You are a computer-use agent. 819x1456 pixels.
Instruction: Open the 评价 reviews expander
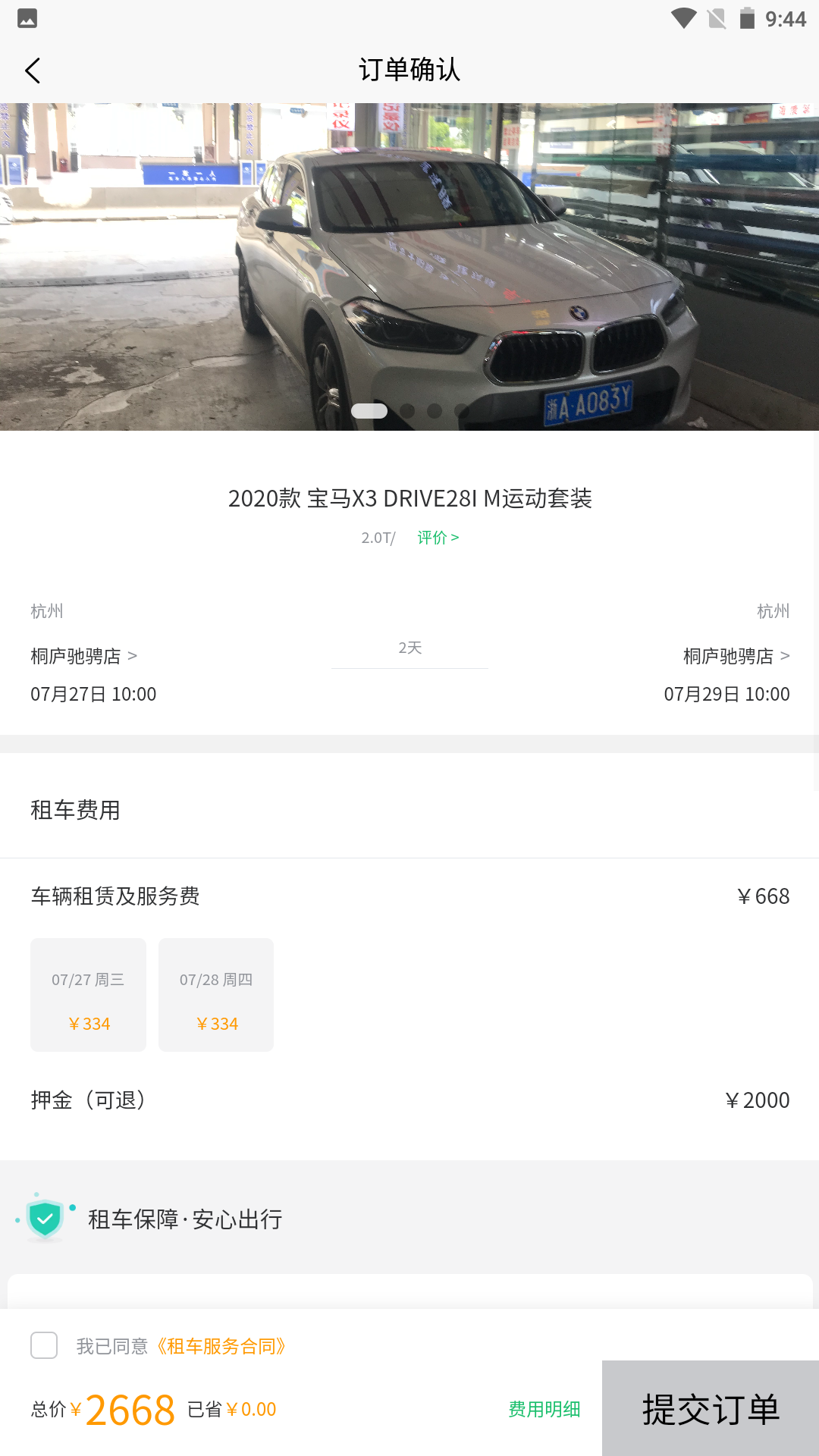[438, 537]
